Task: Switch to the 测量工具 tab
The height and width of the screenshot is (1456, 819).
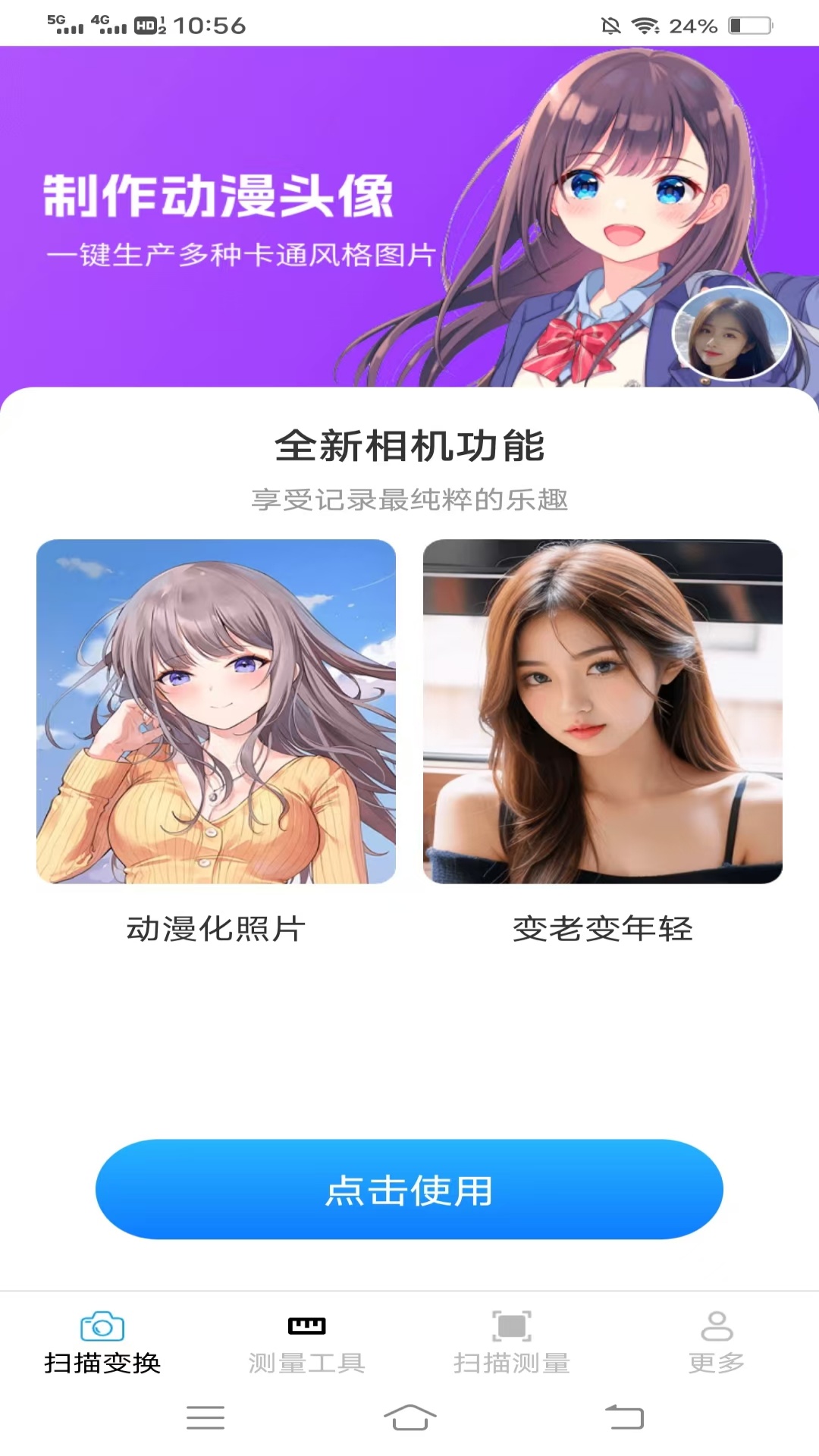Action: (x=307, y=1342)
